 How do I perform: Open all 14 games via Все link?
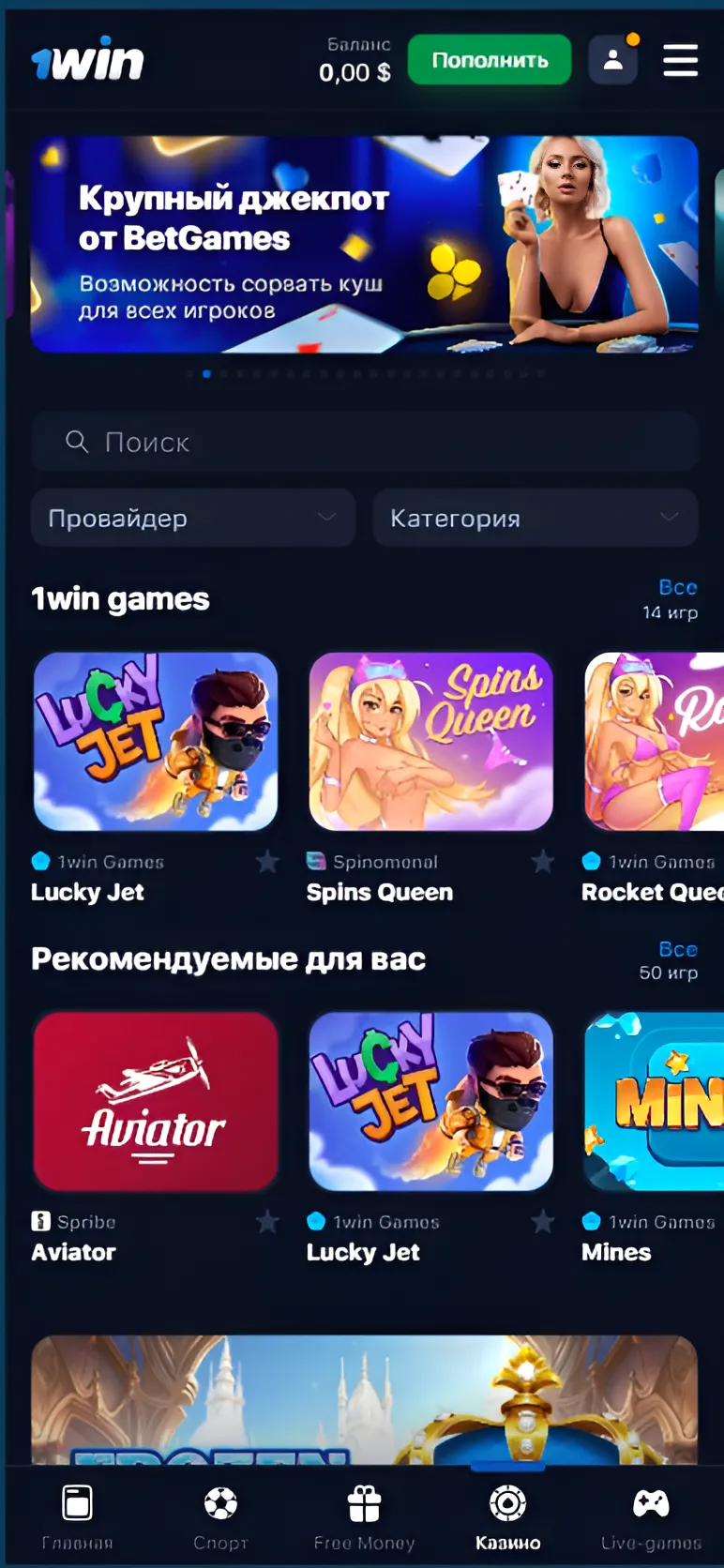678,587
